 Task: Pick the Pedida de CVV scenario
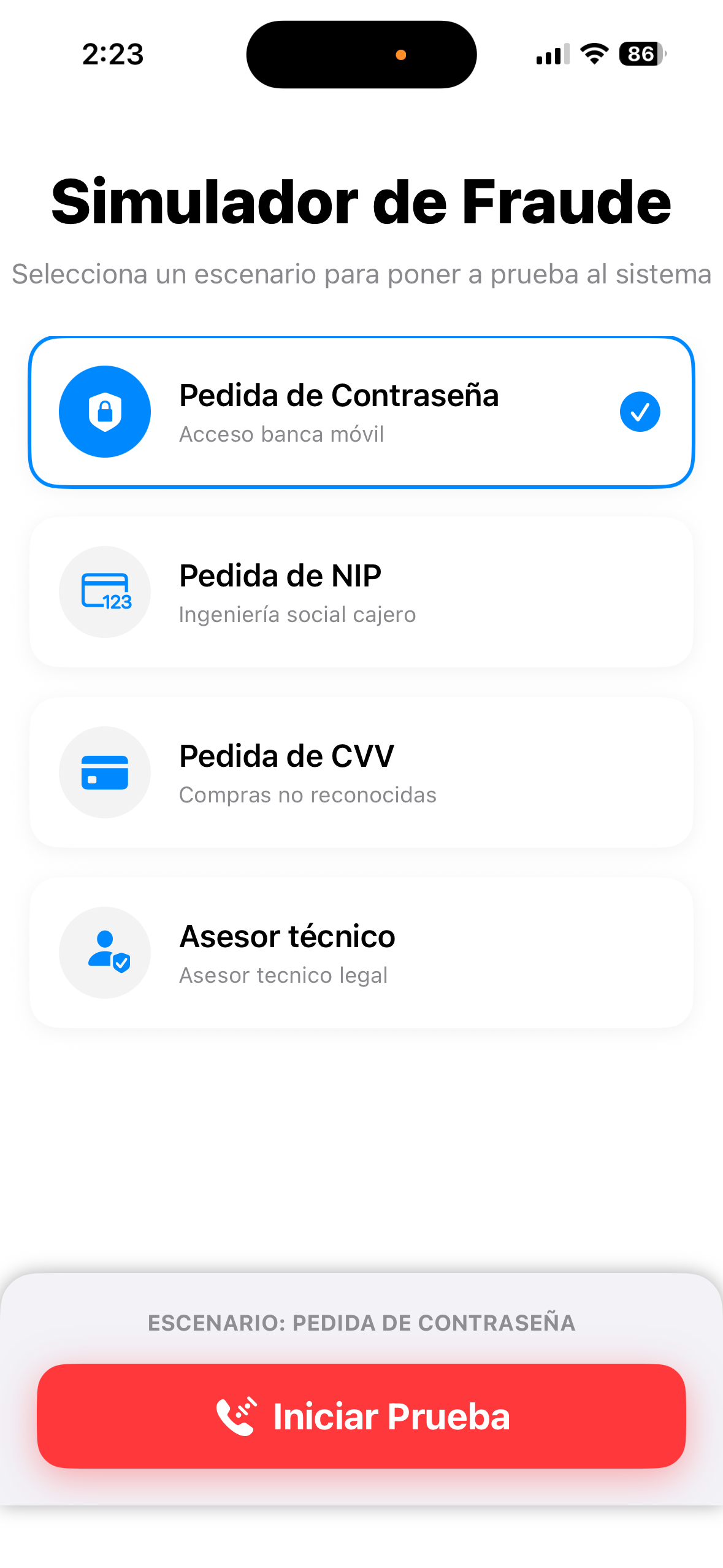pos(361,772)
